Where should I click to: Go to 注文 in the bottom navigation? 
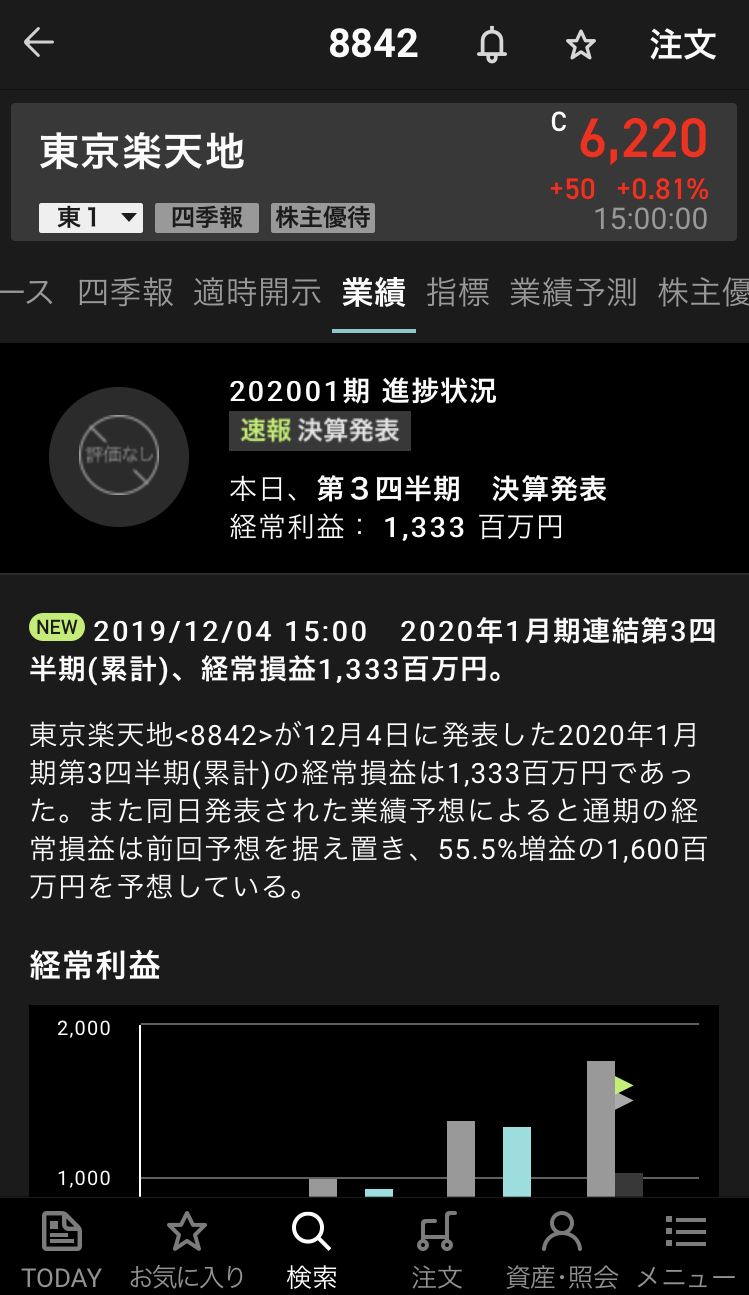pyautogui.click(x=437, y=1248)
